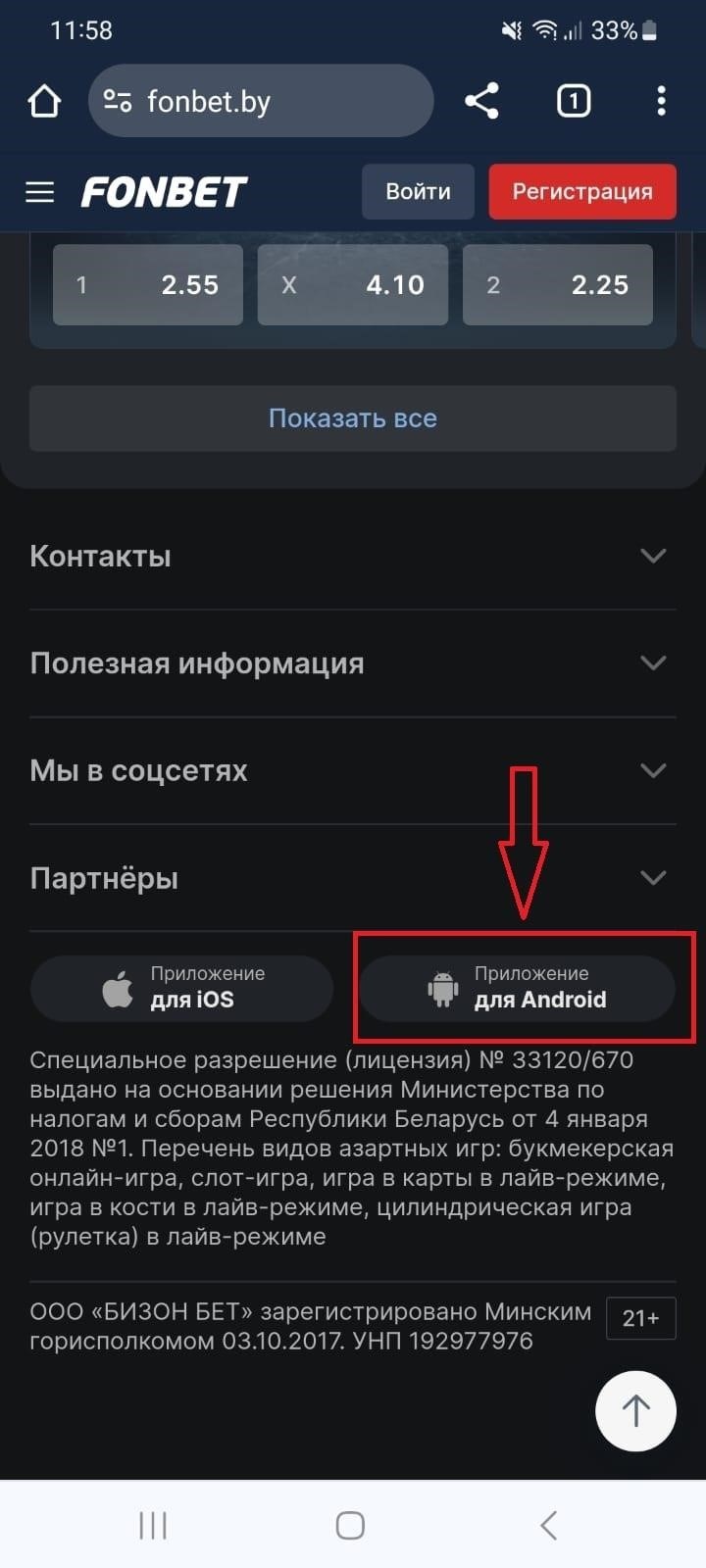Image resolution: width=706 pixels, height=1568 pixels.
Task: Select outcome 1 with odds 2.55
Action: click(x=148, y=285)
